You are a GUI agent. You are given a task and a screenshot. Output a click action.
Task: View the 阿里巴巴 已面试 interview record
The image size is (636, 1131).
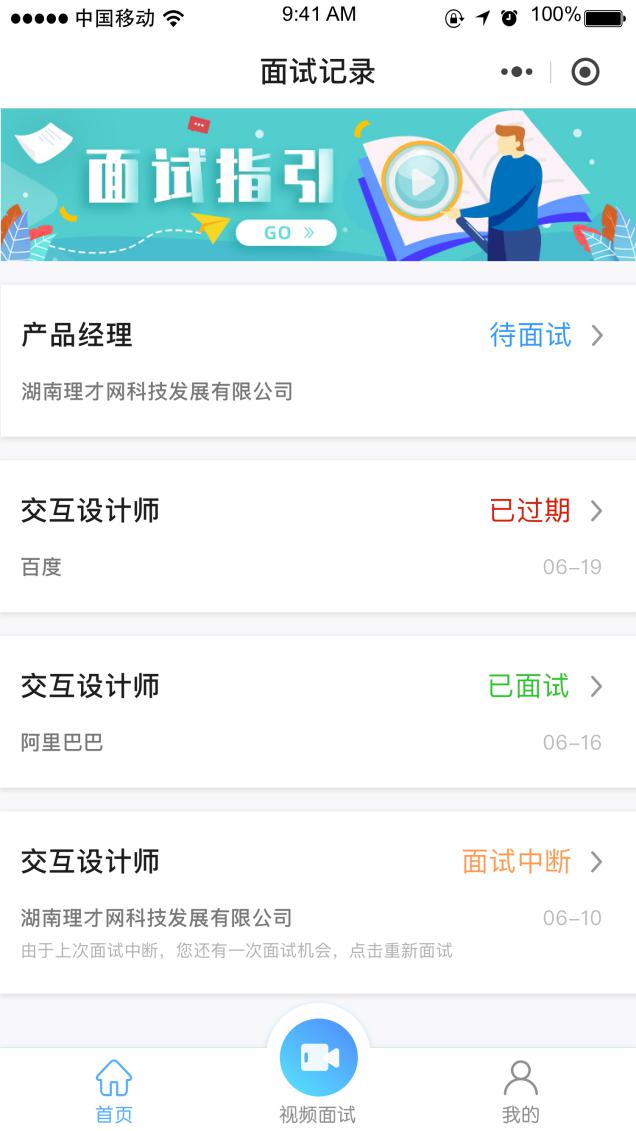(318, 711)
